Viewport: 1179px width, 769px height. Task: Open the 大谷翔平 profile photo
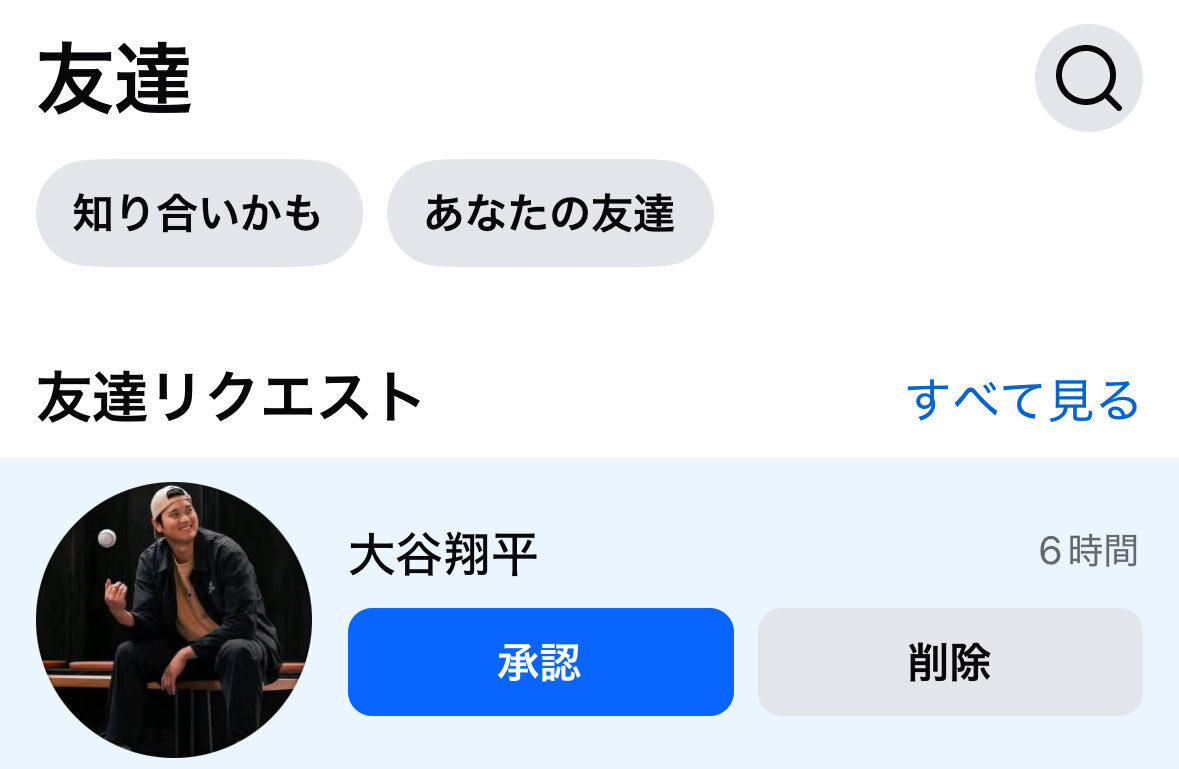[174, 620]
